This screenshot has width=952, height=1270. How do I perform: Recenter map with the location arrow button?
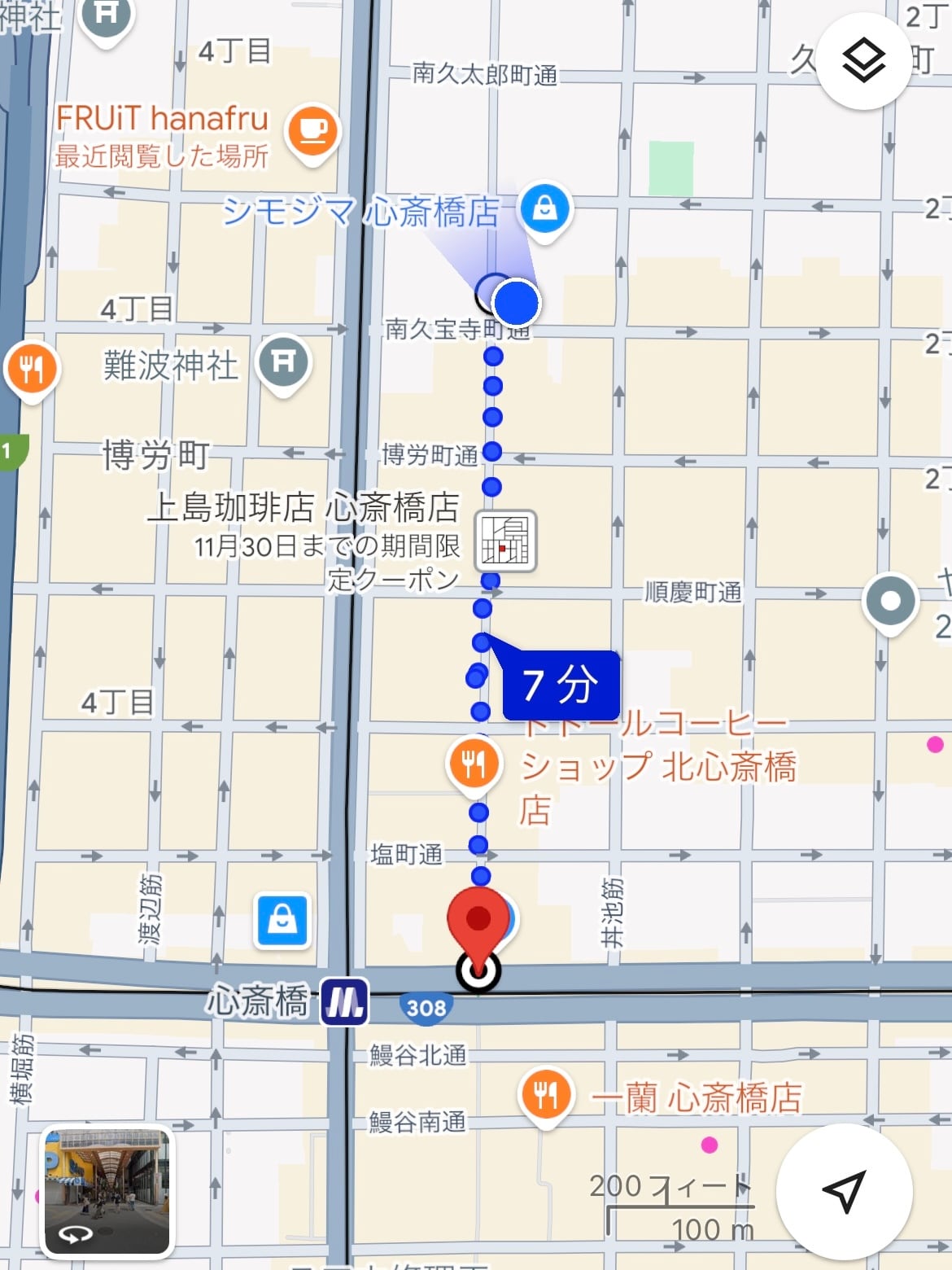click(844, 1192)
